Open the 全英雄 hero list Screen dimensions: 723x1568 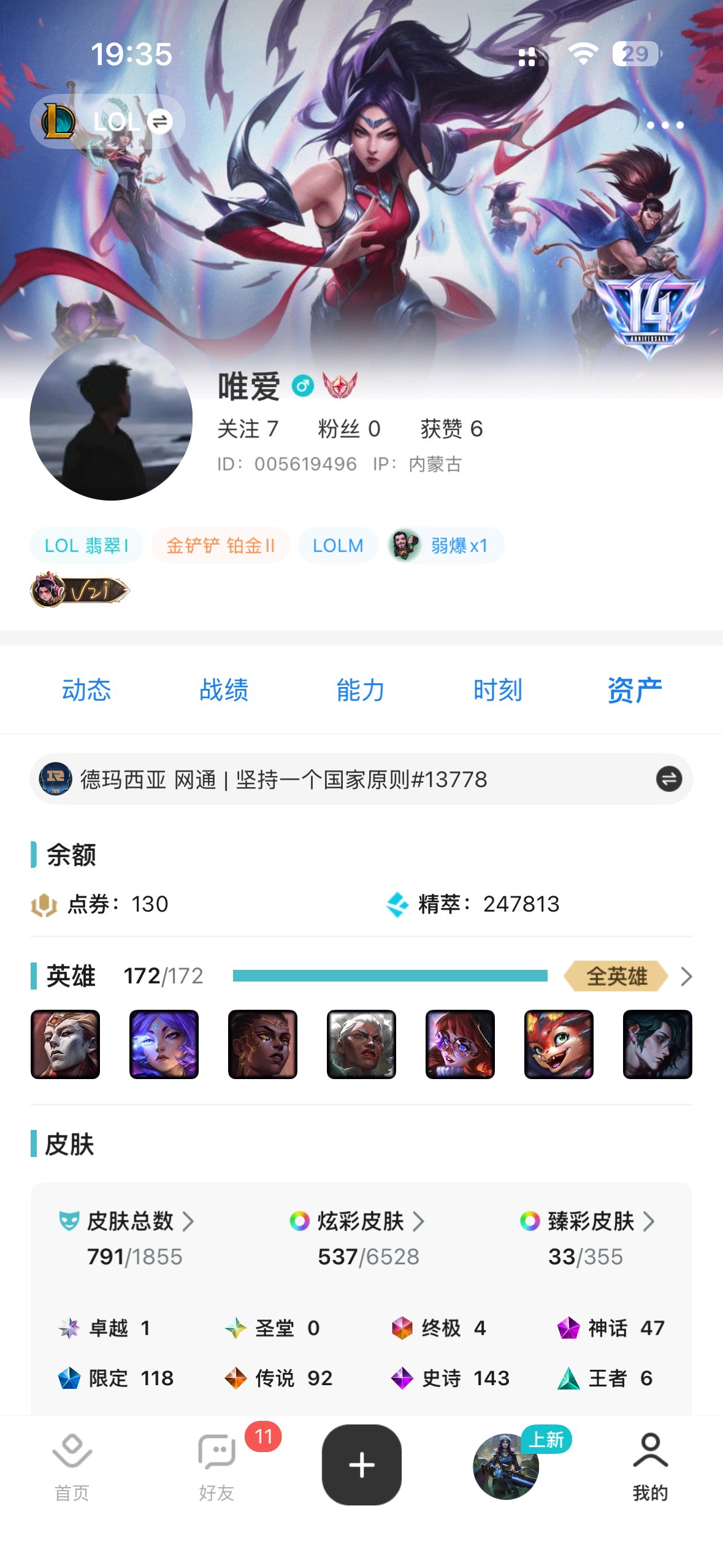617,976
